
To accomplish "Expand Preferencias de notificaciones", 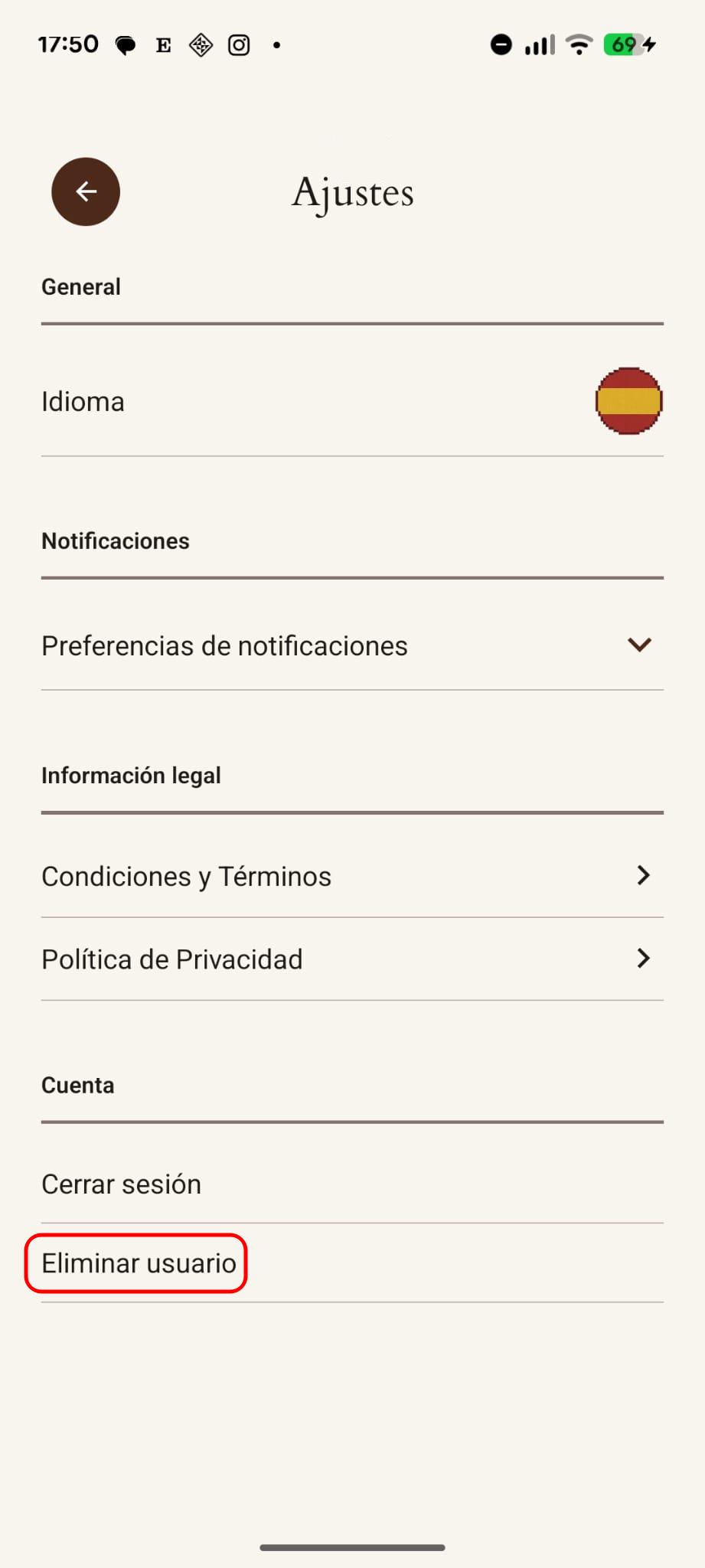I will 641,645.
